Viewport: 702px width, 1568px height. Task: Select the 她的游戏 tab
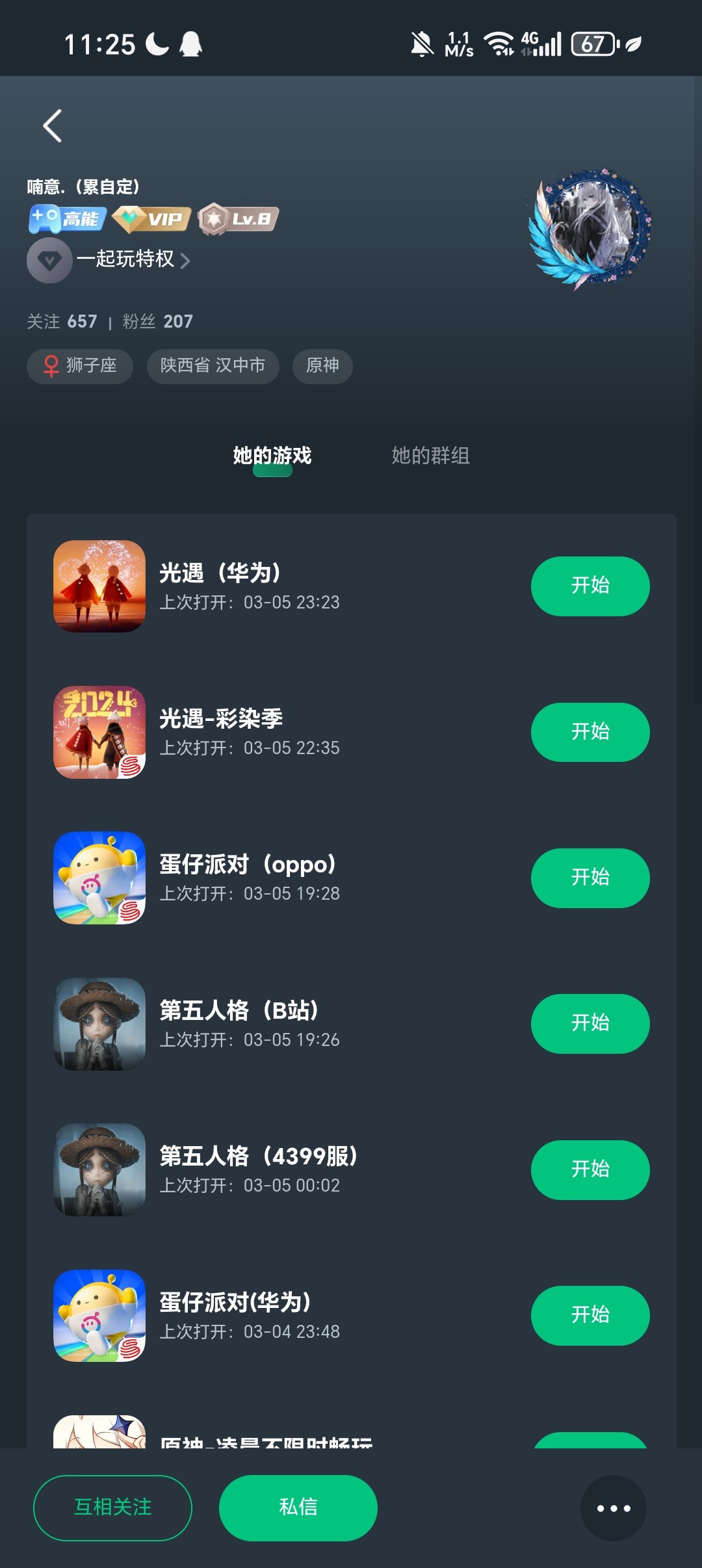coord(272,456)
